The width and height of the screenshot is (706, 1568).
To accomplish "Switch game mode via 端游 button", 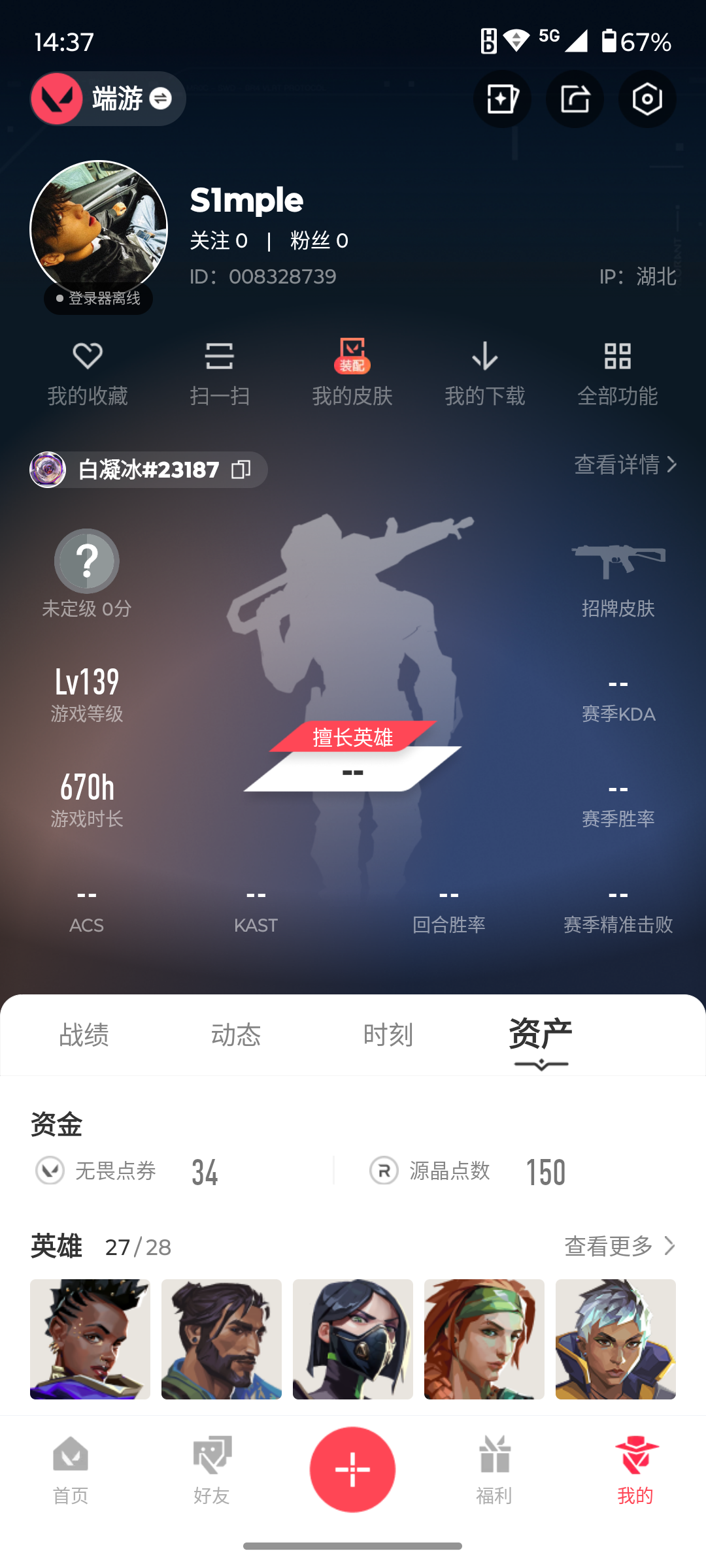I will click(109, 99).
